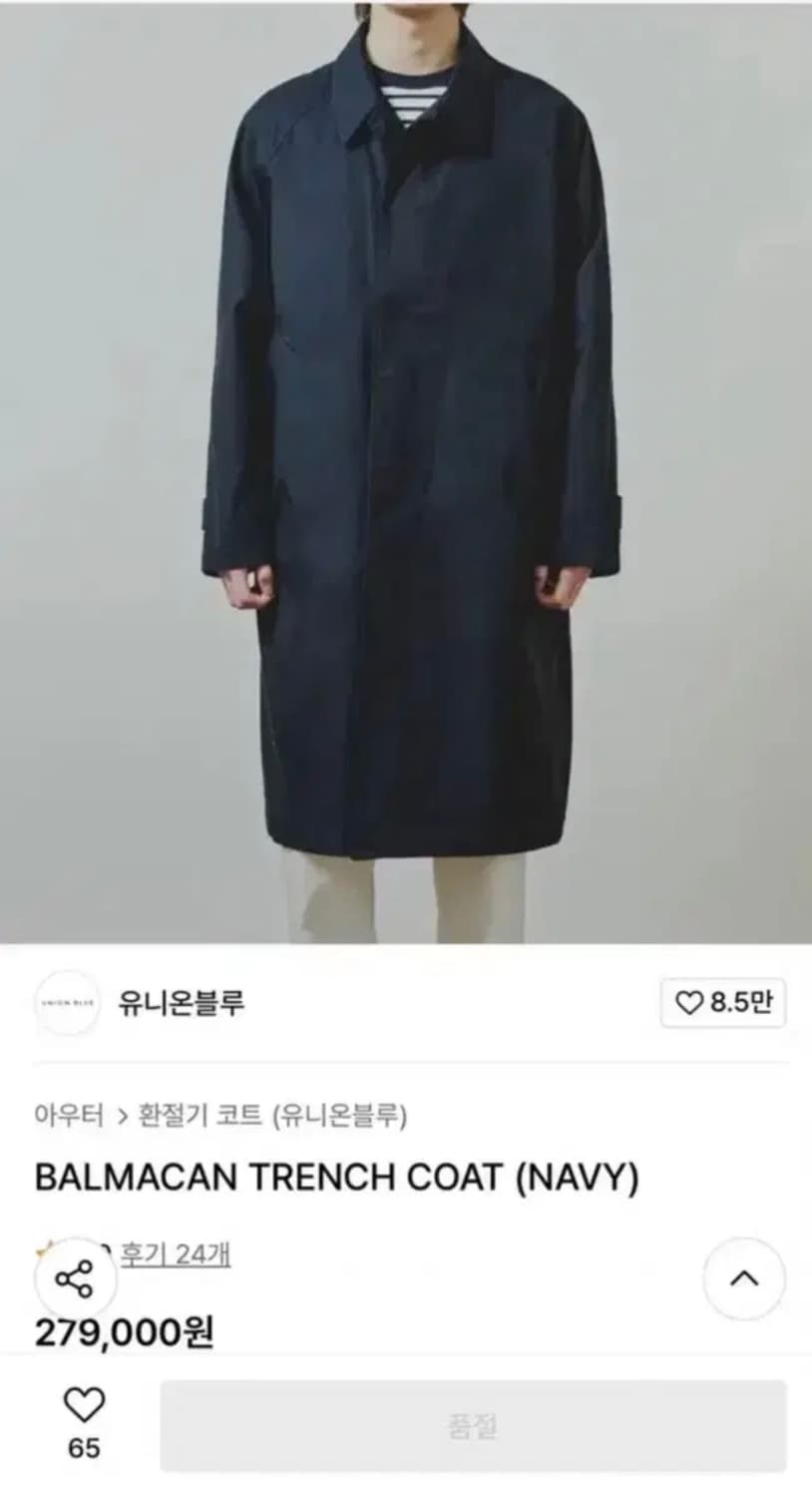Click the 유니온블루 brand logo circle
This screenshot has height=1497, width=812.
pos(67,1003)
